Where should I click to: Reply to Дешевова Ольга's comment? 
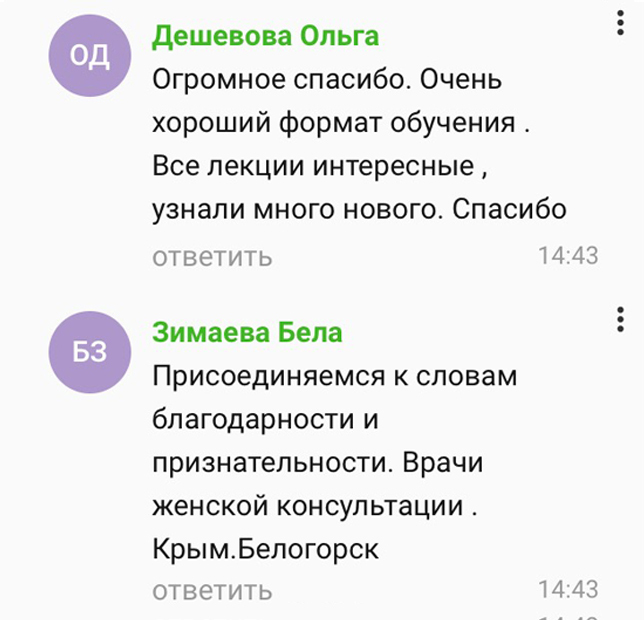point(212,256)
